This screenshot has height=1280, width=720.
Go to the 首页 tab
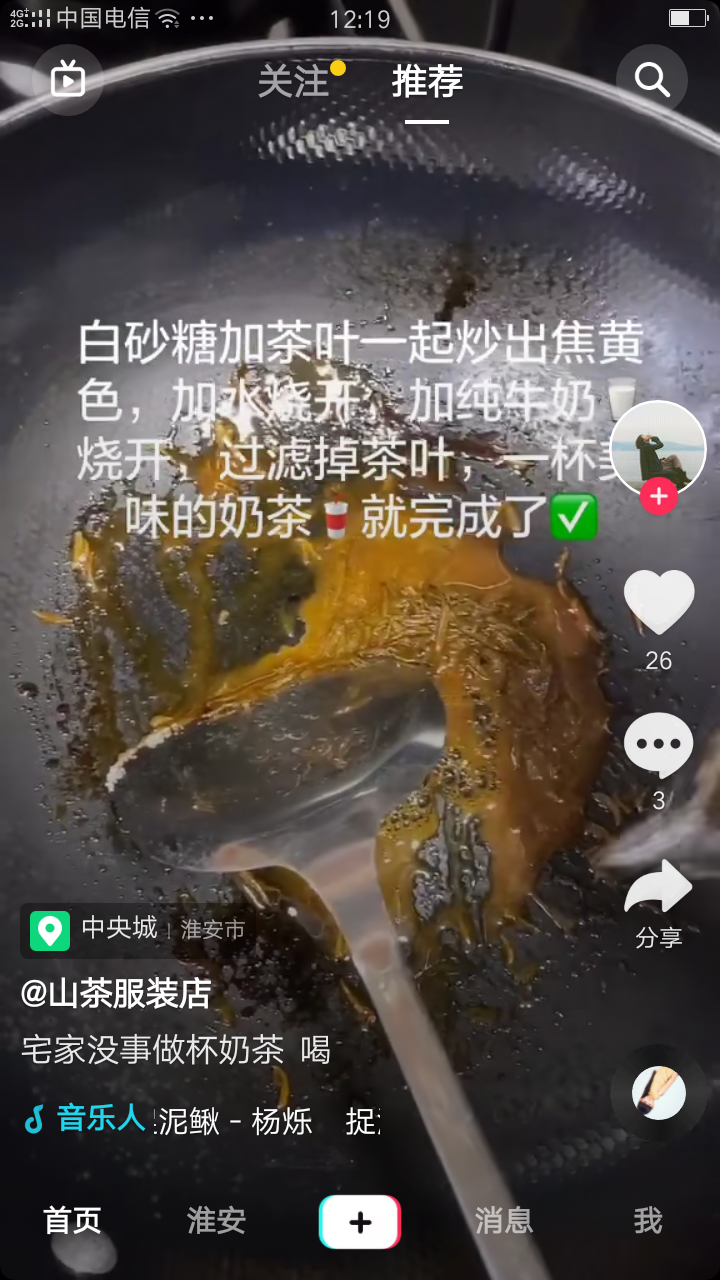[x=72, y=1221]
